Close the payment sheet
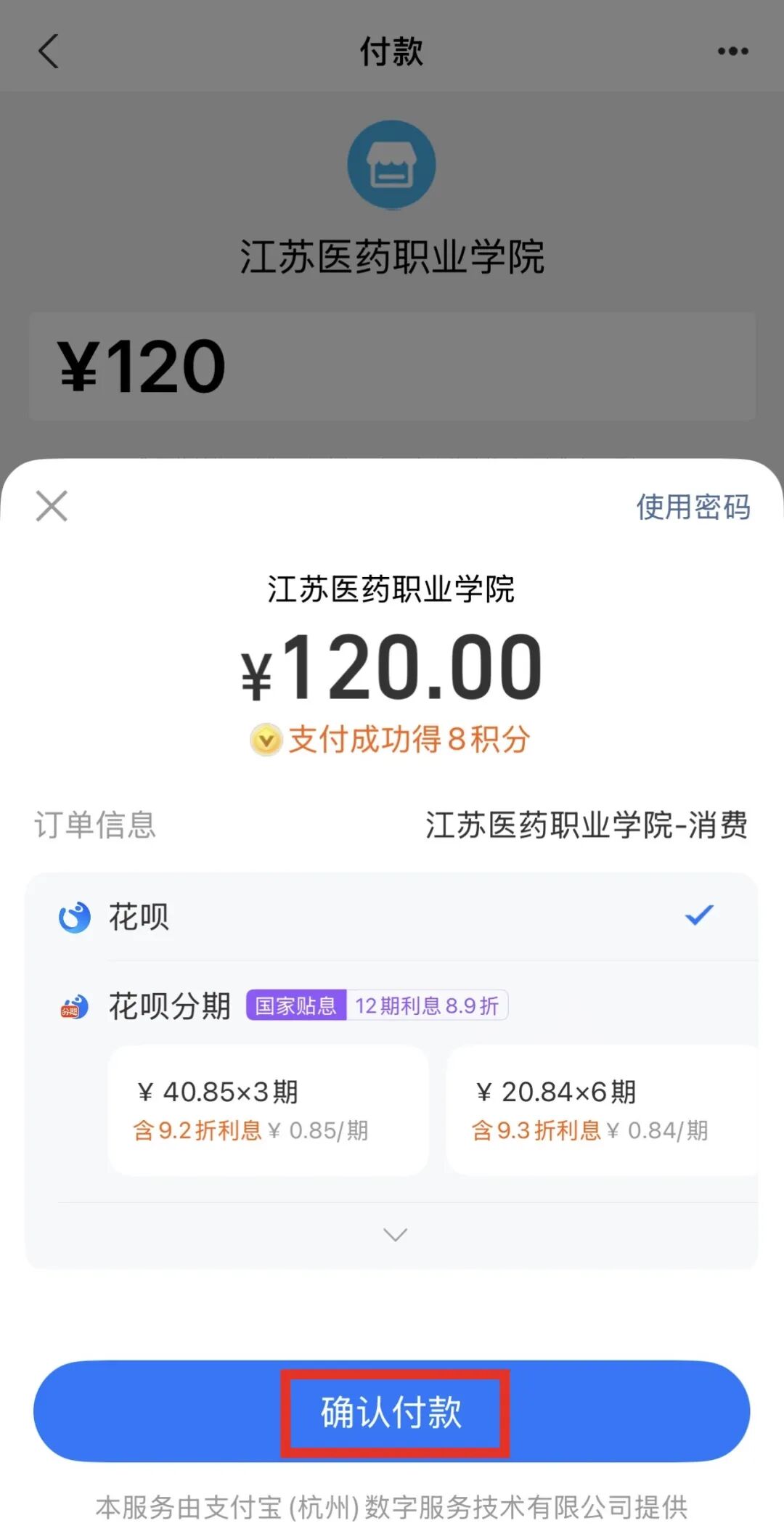The height and width of the screenshot is (1539, 784). tap(52, 506)
